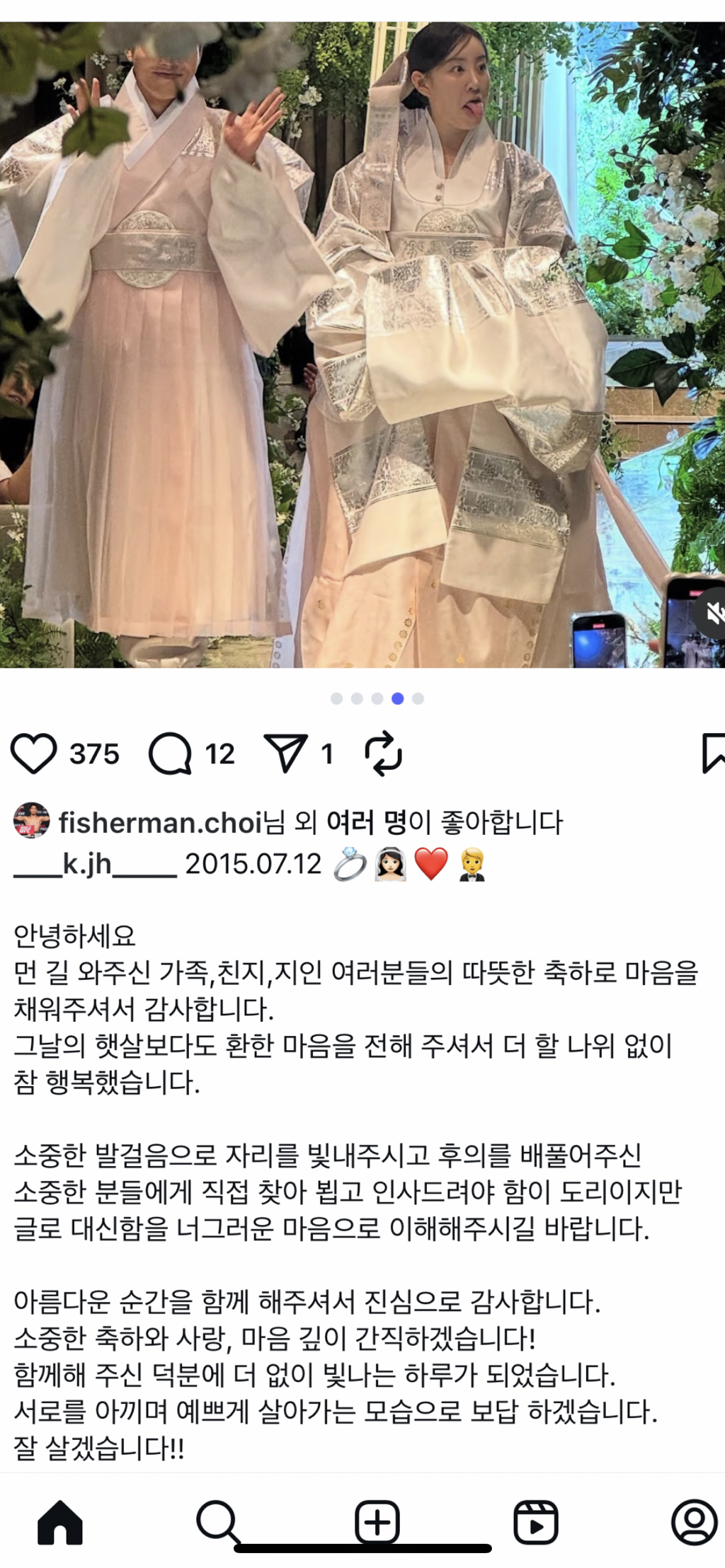
Task: Open fisherman.choi's profile from likes
Action: point(161,822)
